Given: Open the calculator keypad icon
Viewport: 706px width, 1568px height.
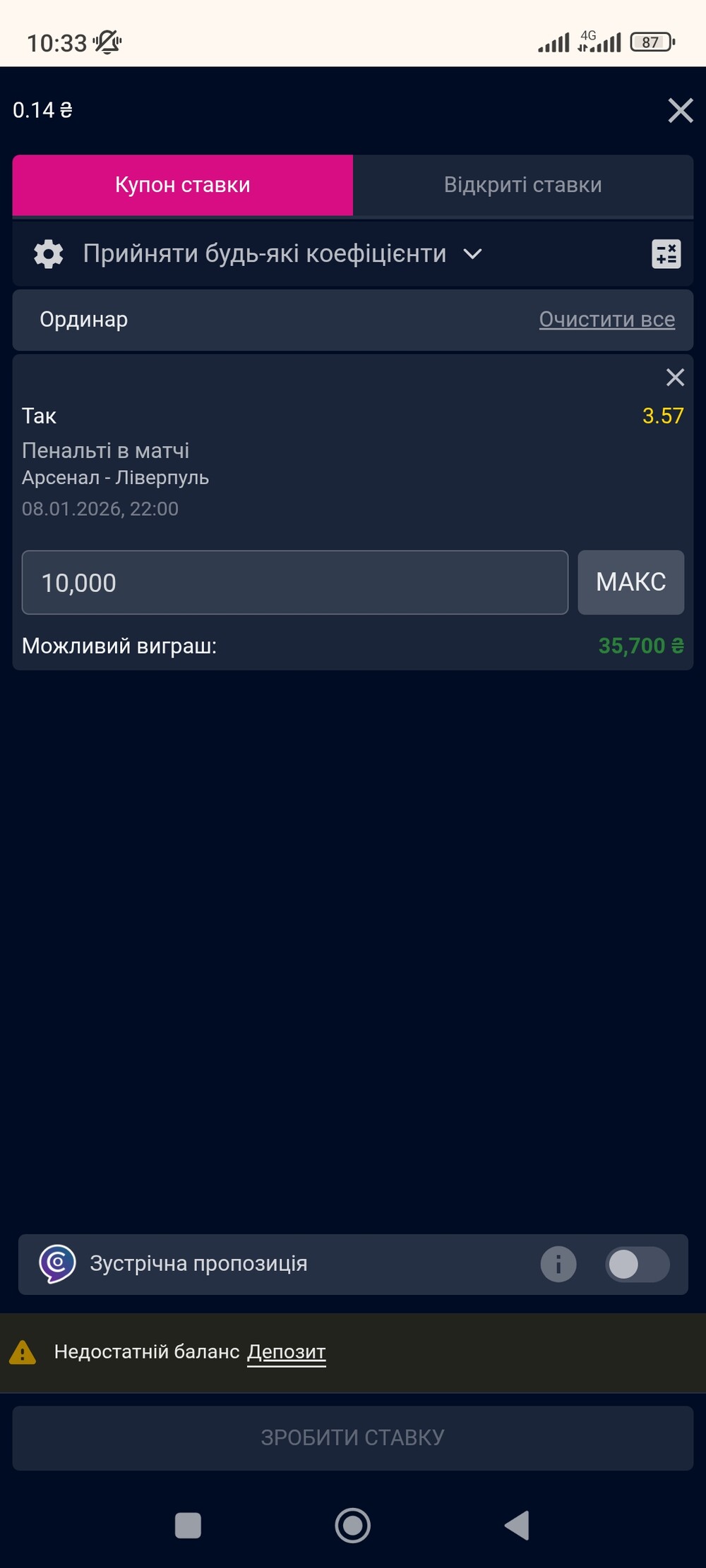Looking at the screenshot, I should tap(666, 254).
